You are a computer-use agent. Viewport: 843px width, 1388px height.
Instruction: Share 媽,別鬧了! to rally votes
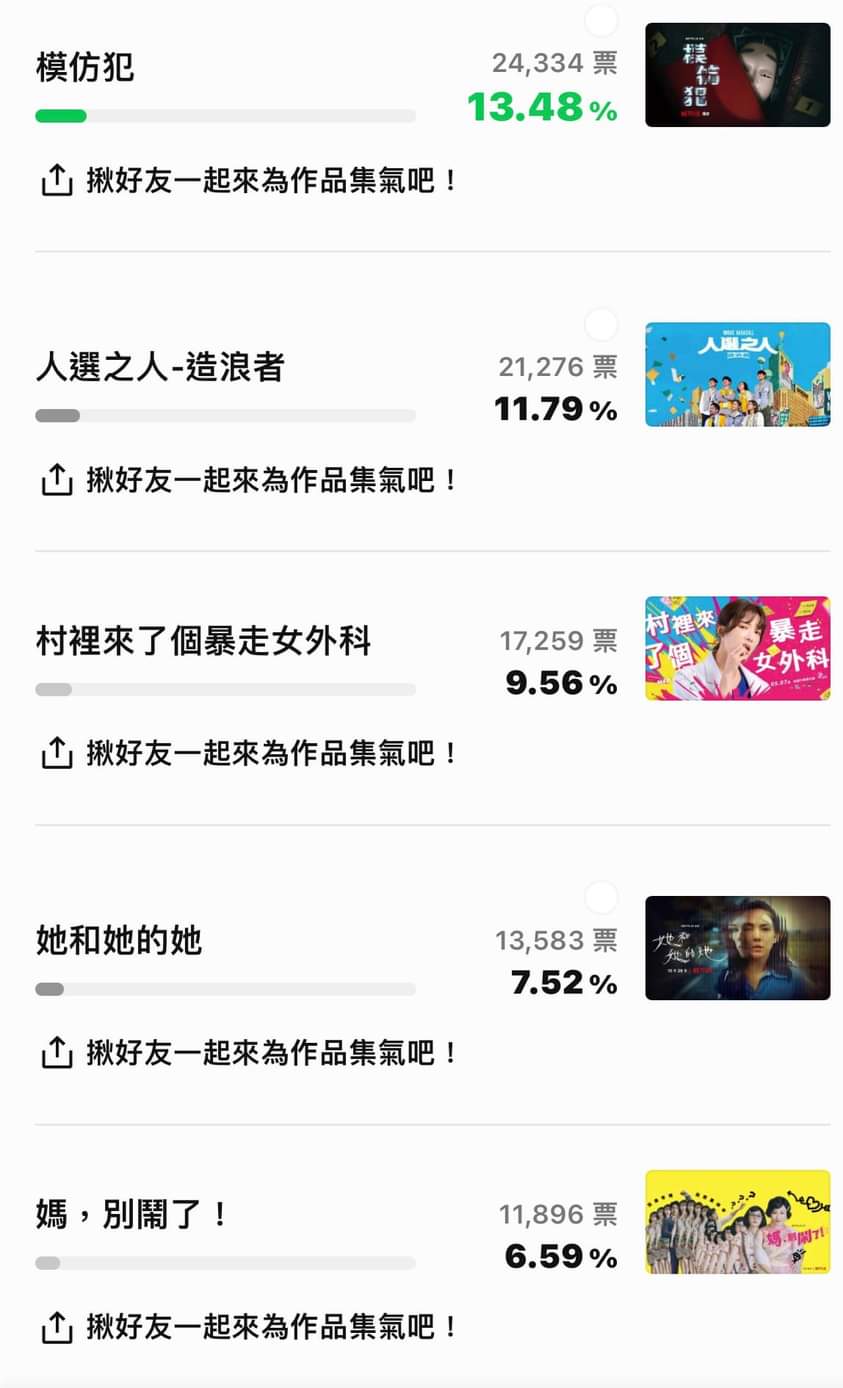[248, 1327]
